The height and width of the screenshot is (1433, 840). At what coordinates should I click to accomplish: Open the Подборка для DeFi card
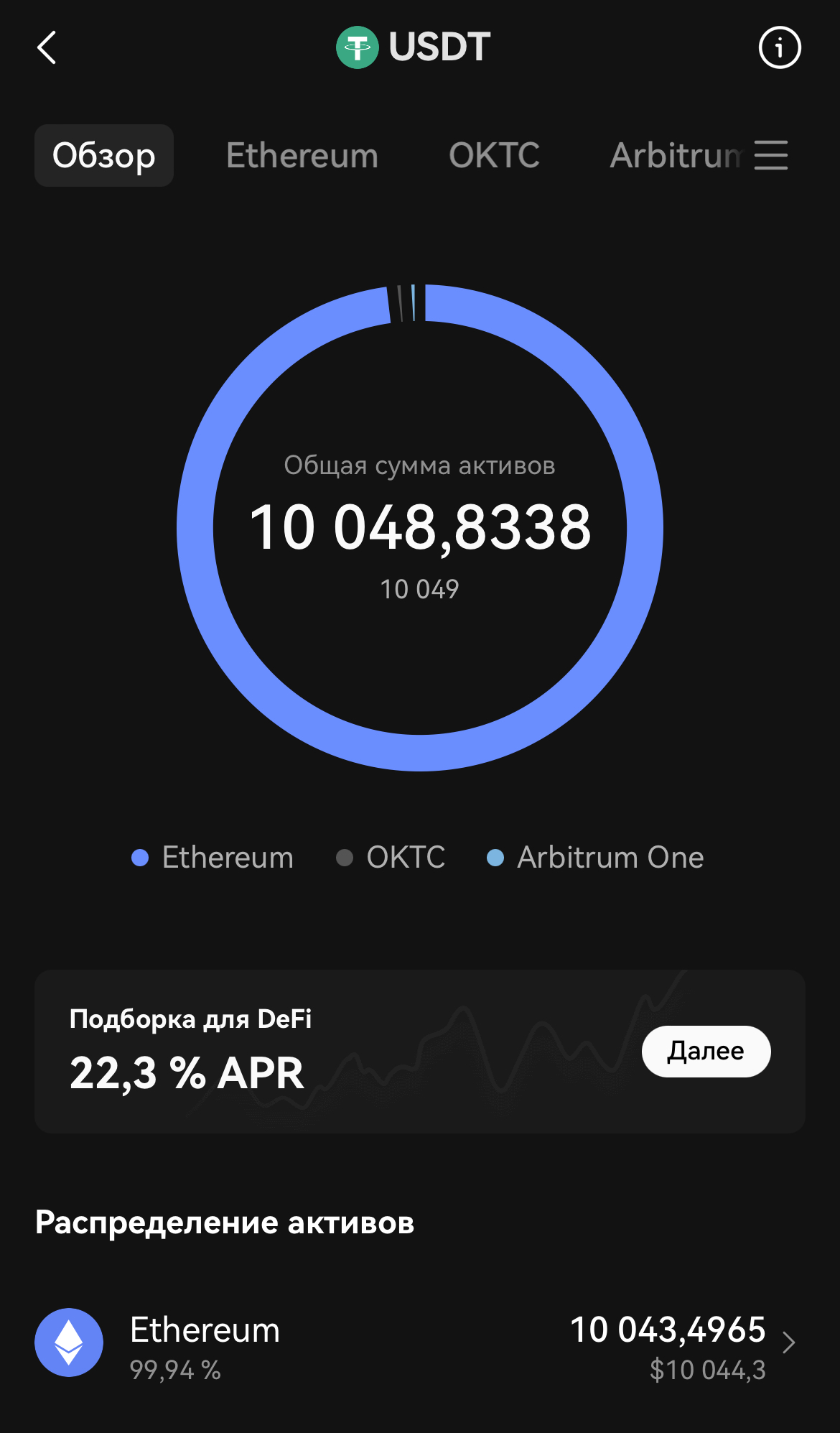[420, 1051]
